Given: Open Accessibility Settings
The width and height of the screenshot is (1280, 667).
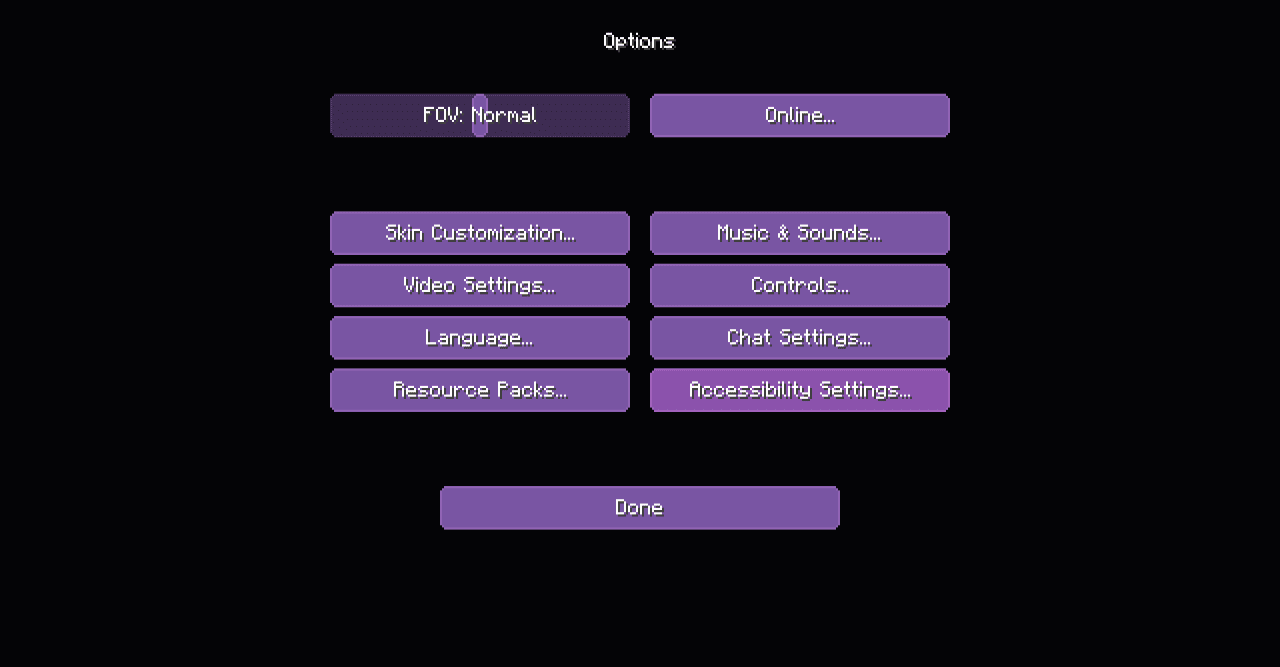Looking at the screenshot, I should (x=799, y=390).
